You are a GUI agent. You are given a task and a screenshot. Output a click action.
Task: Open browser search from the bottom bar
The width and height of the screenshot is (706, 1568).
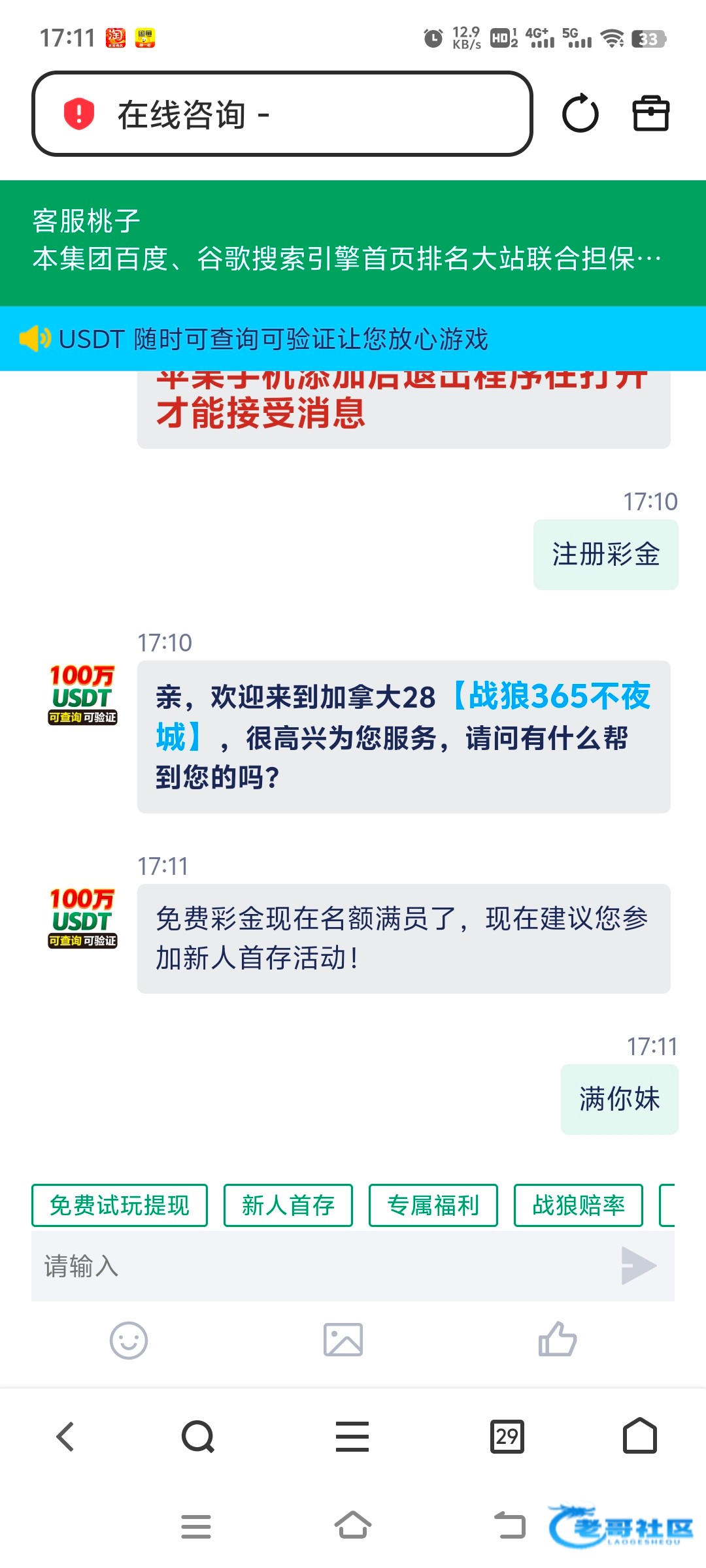(x=198, y=1437)
